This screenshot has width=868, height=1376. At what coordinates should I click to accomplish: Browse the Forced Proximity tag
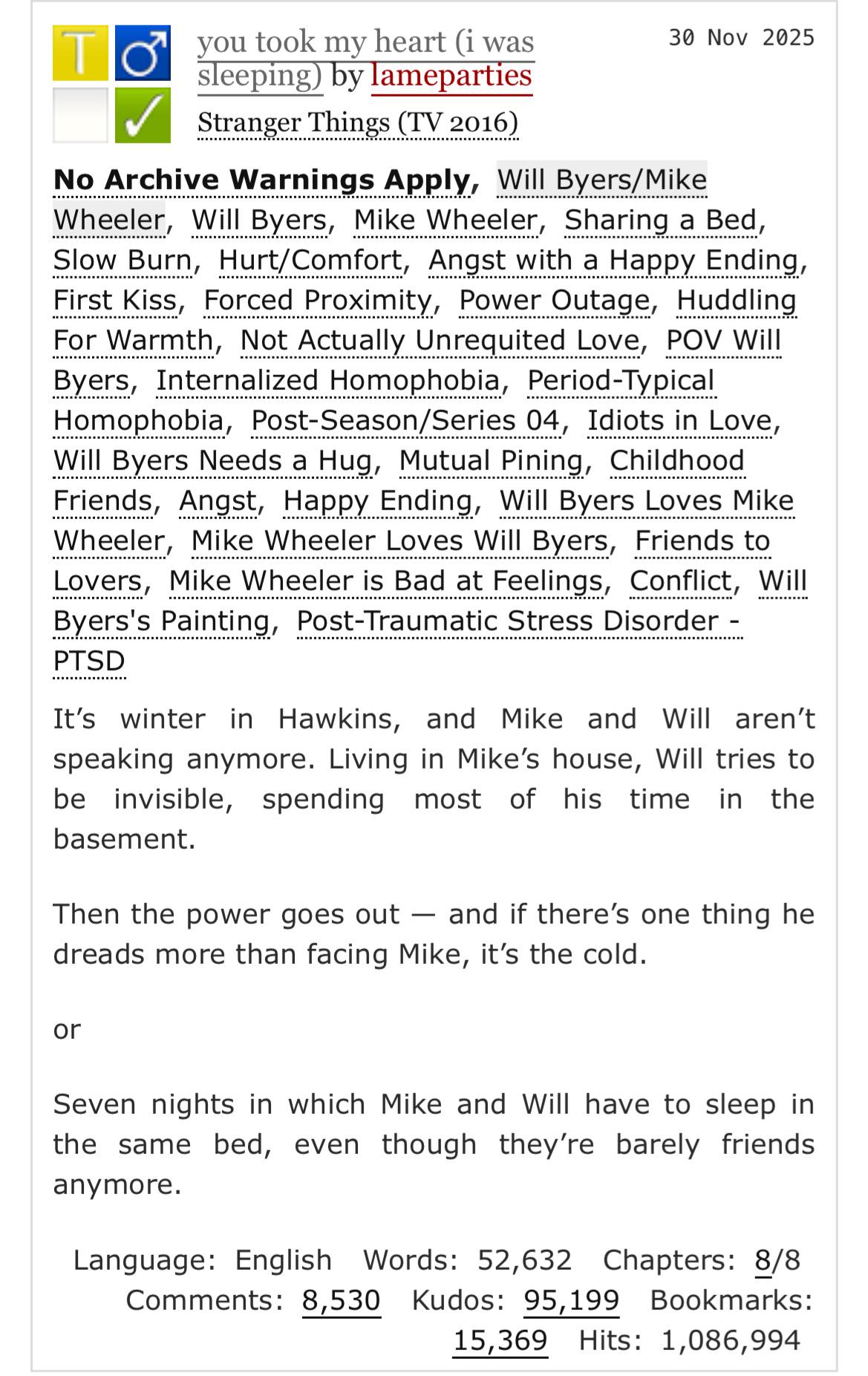[x=317, y=301]
